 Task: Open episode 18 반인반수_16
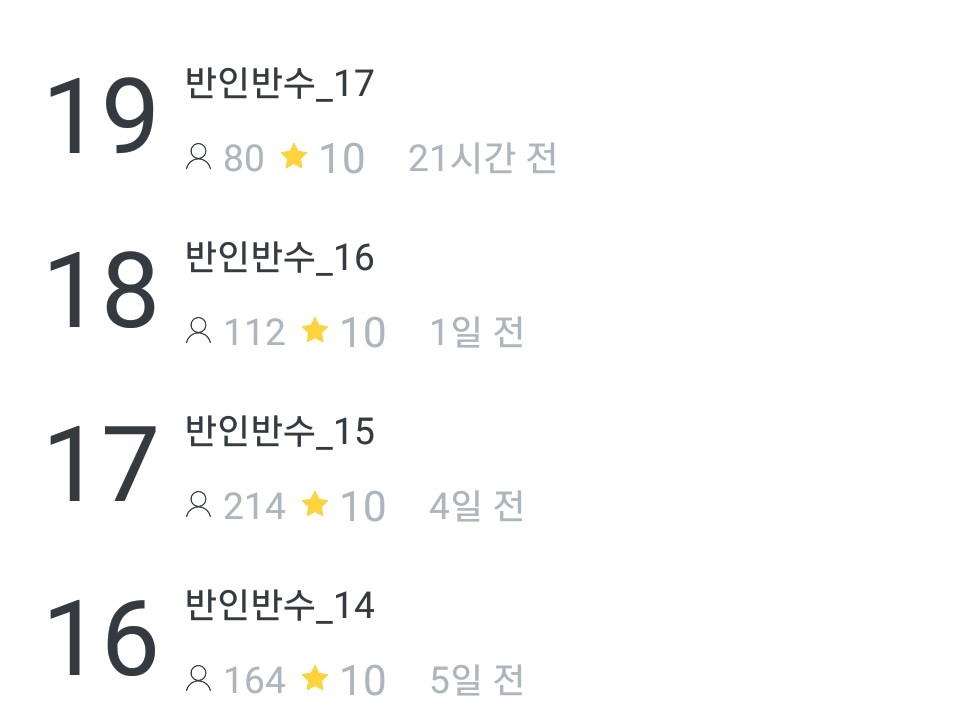(483, 291)
